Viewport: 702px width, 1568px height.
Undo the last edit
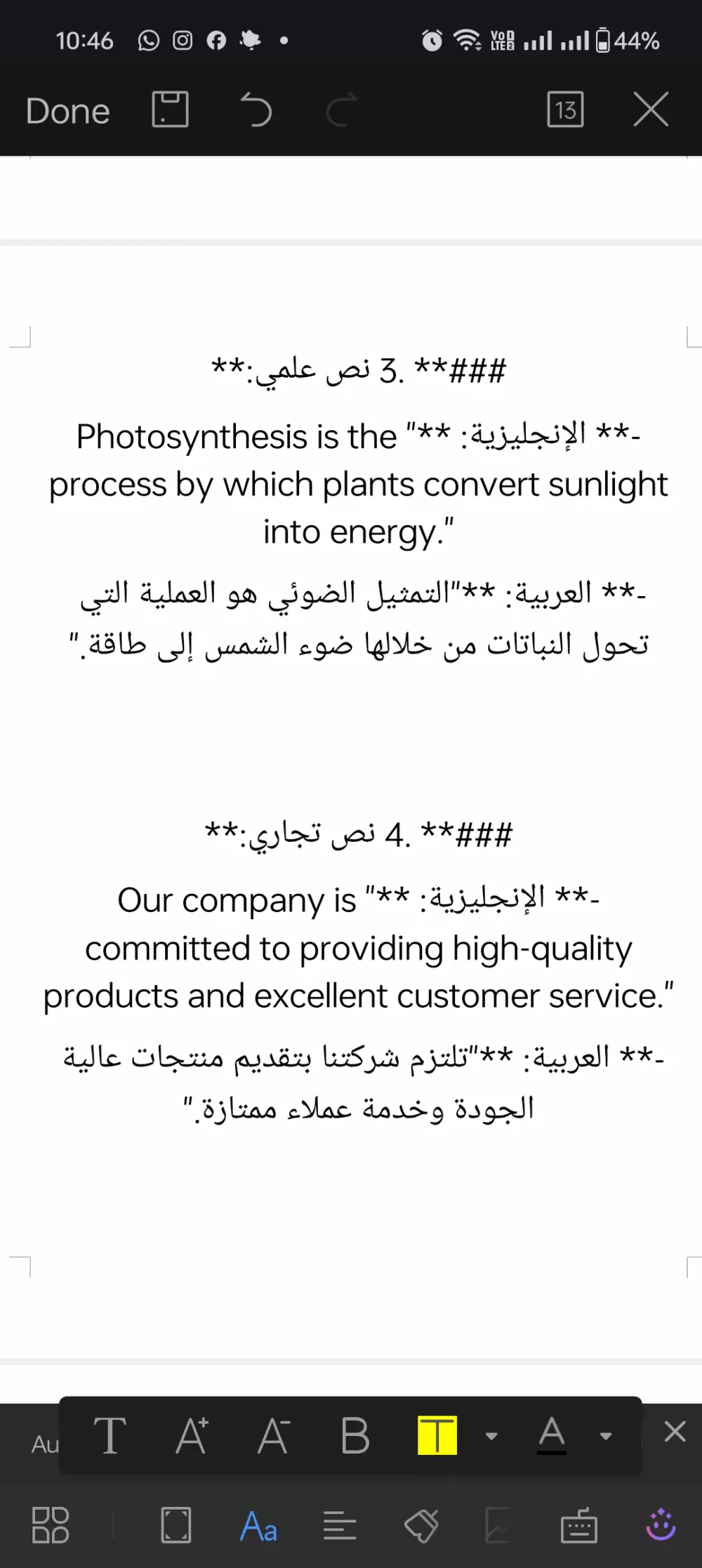tap(256, 110)
